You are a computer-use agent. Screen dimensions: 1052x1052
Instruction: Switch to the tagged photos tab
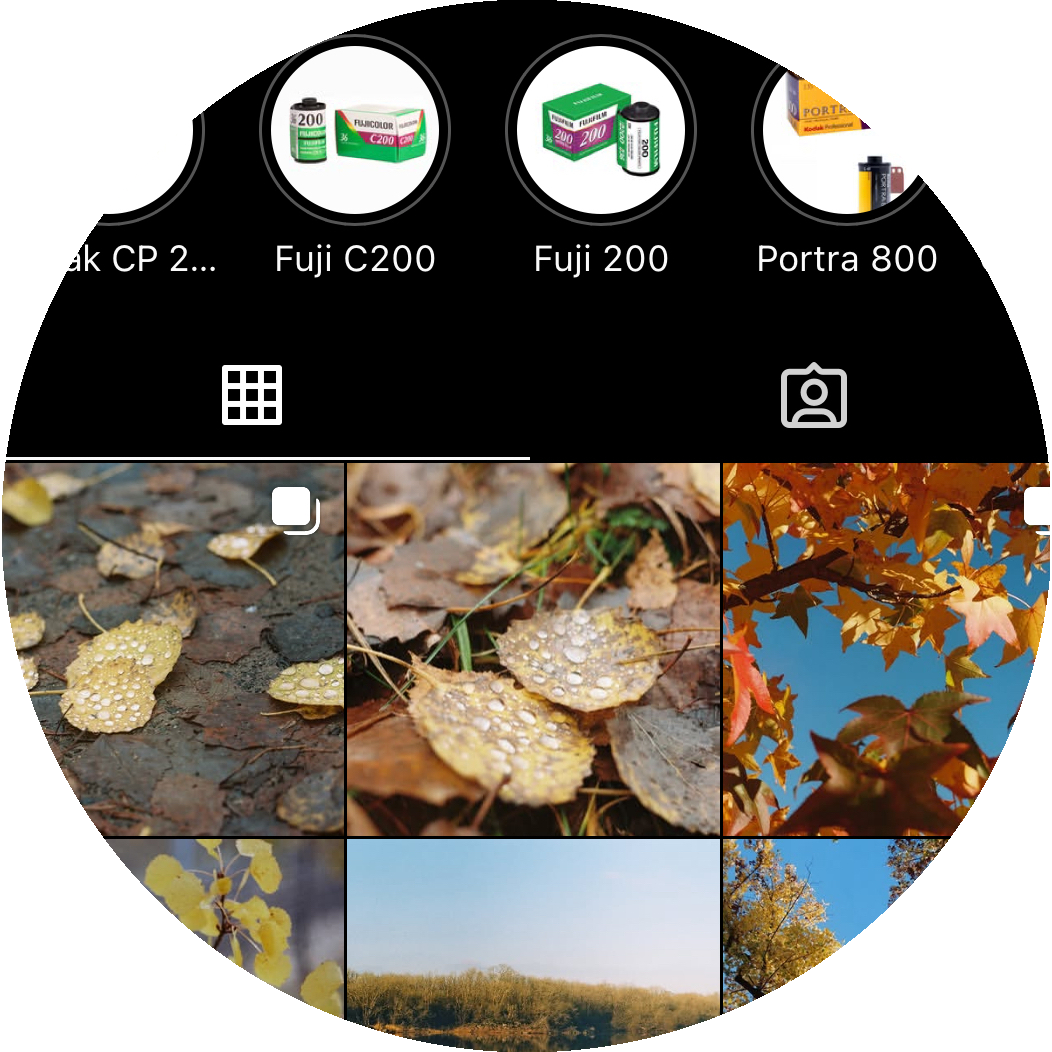(x=814, y=397)
